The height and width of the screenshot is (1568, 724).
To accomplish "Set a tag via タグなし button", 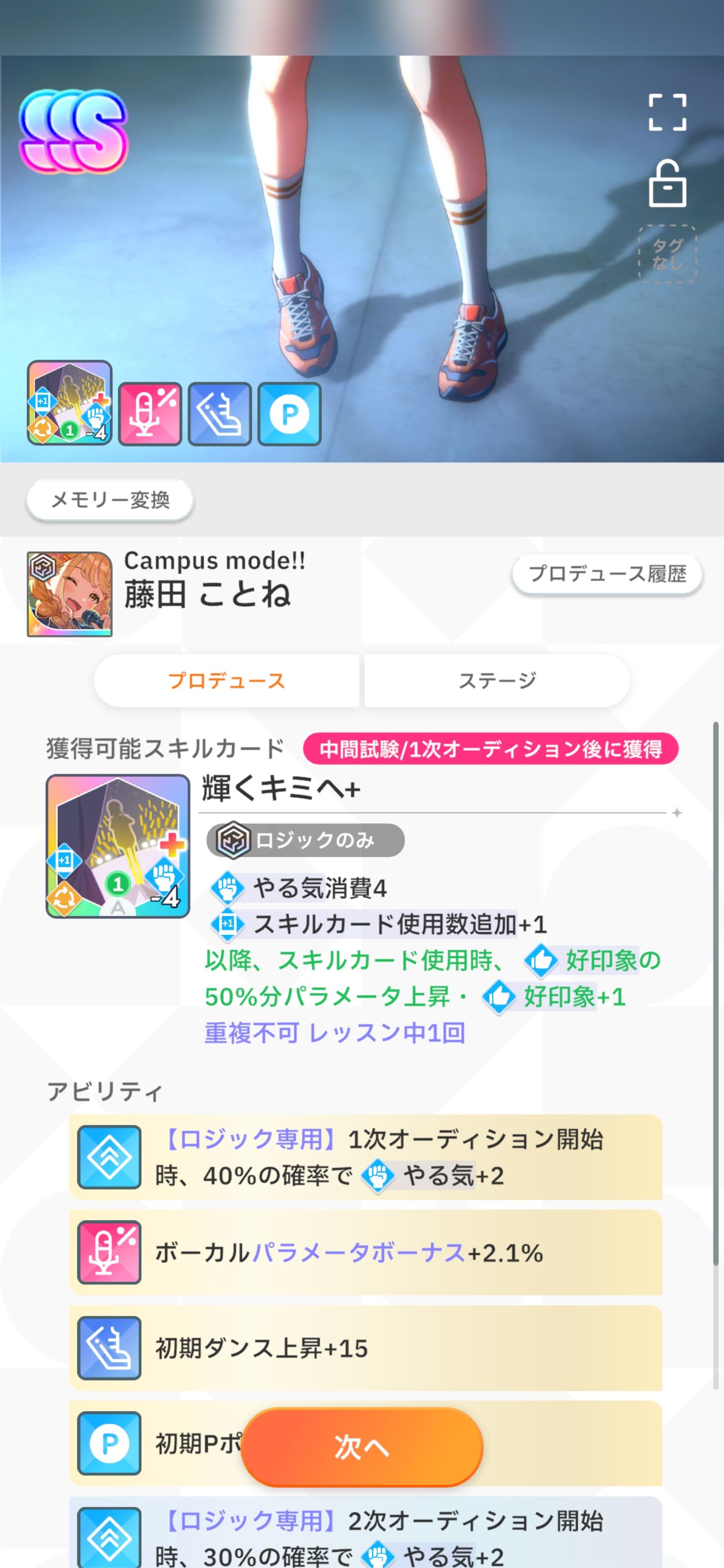I will click(x=667, y=254).
